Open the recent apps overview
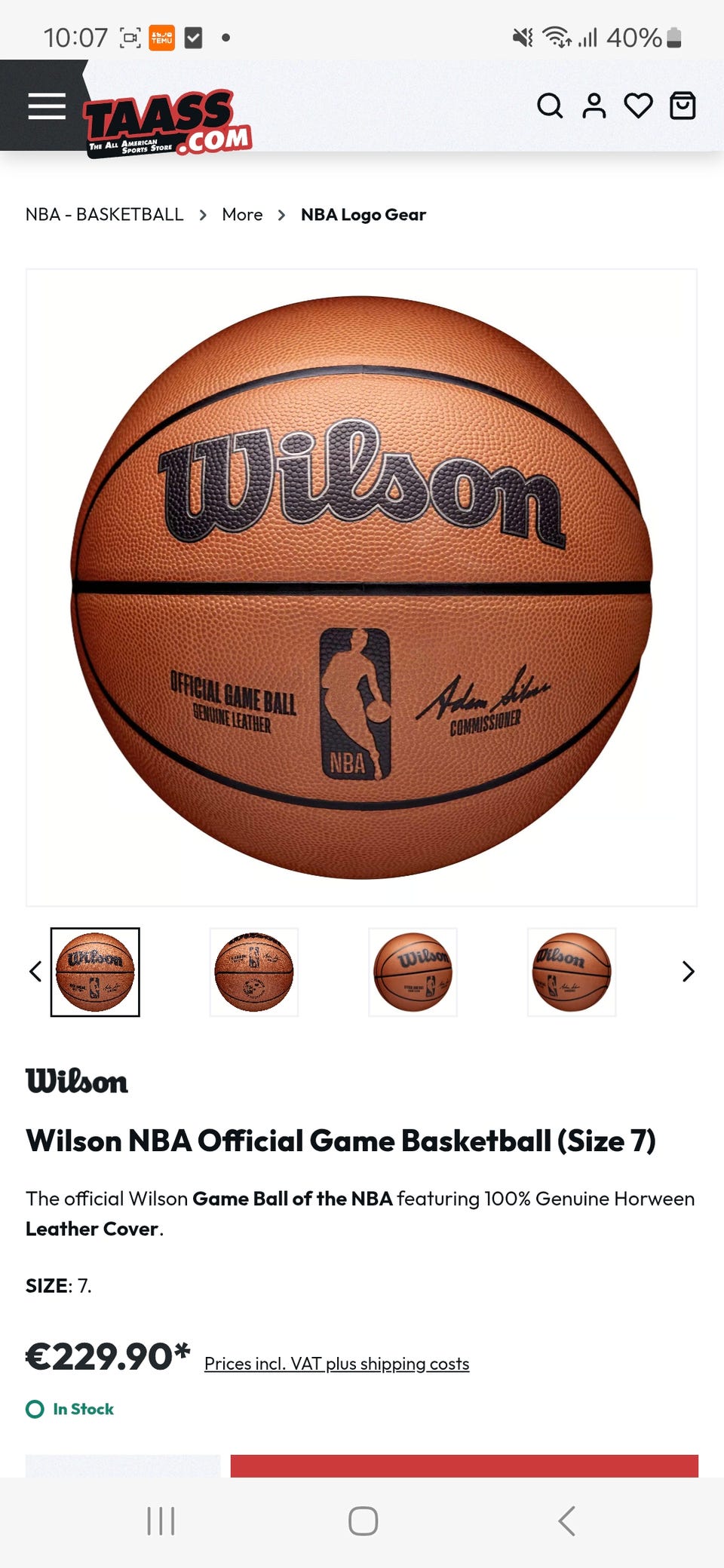724x1568 pixels. [161, 1521]
